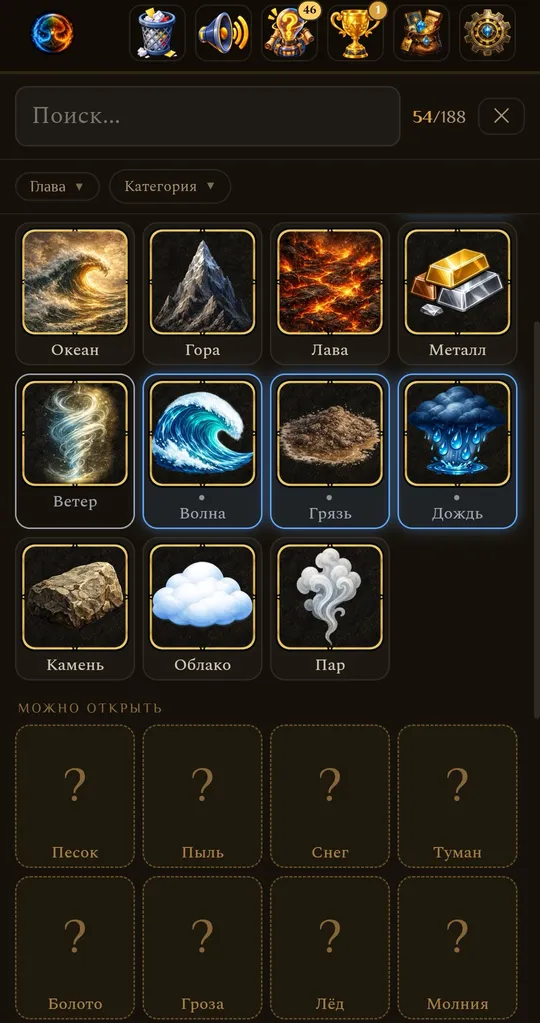Choose the Лава element card
The width and height of the screenshot is (540, 1023).
tap(330, 294)
